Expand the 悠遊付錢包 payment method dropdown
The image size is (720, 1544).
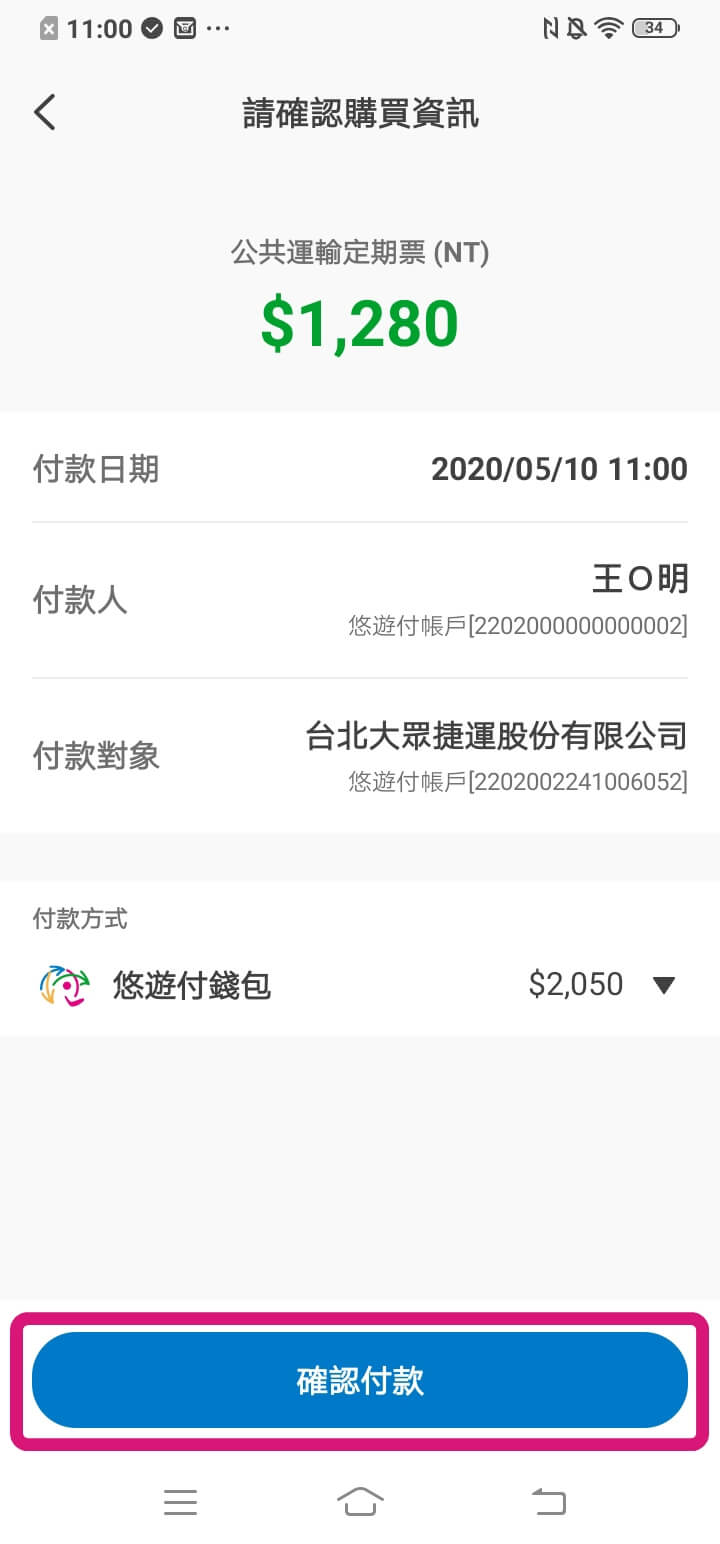coord(663,985)
